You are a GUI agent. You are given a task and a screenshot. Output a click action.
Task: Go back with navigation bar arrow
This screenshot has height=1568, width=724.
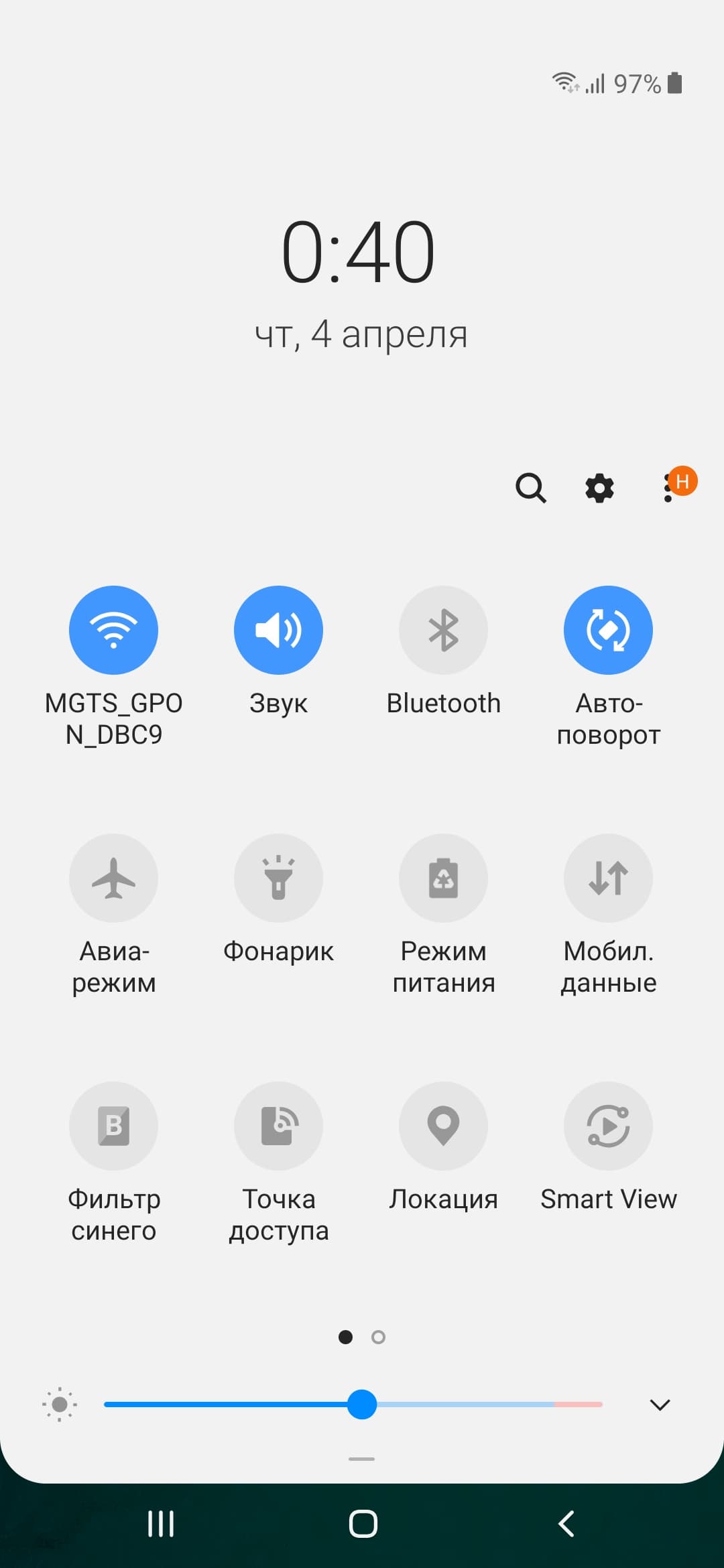point(566,1524)
